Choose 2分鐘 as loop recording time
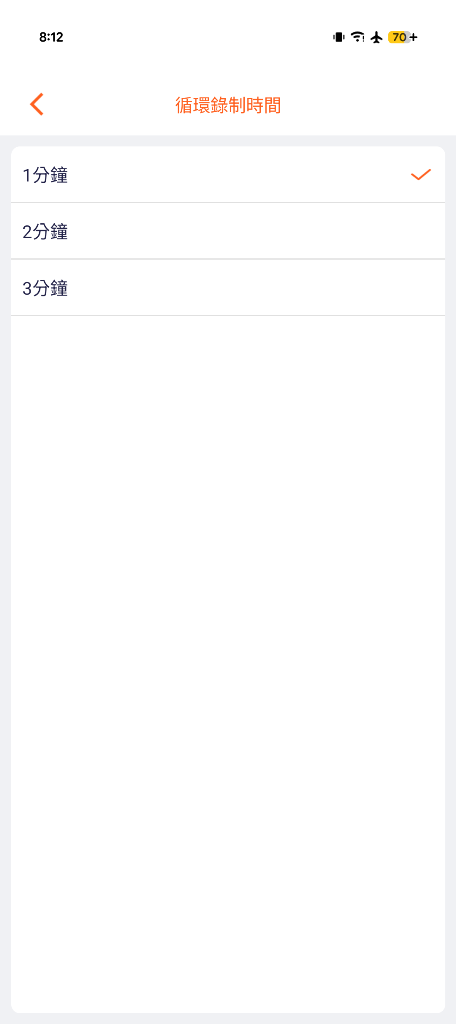Image resolution: width=456 pixels, height=1024 pixels. coord(228,231)
